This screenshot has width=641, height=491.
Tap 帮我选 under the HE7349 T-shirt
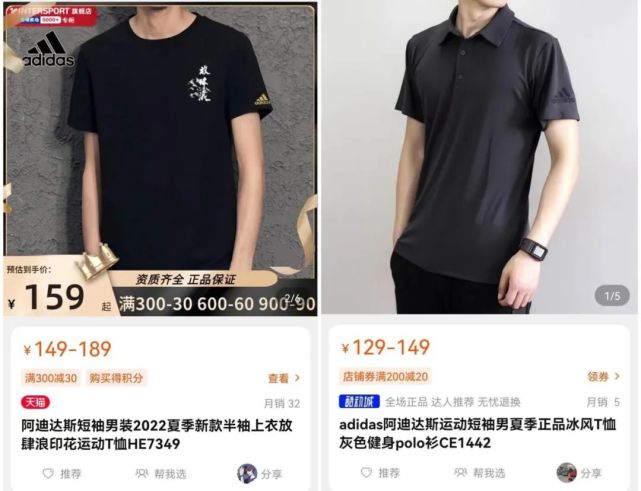point(161,473)
